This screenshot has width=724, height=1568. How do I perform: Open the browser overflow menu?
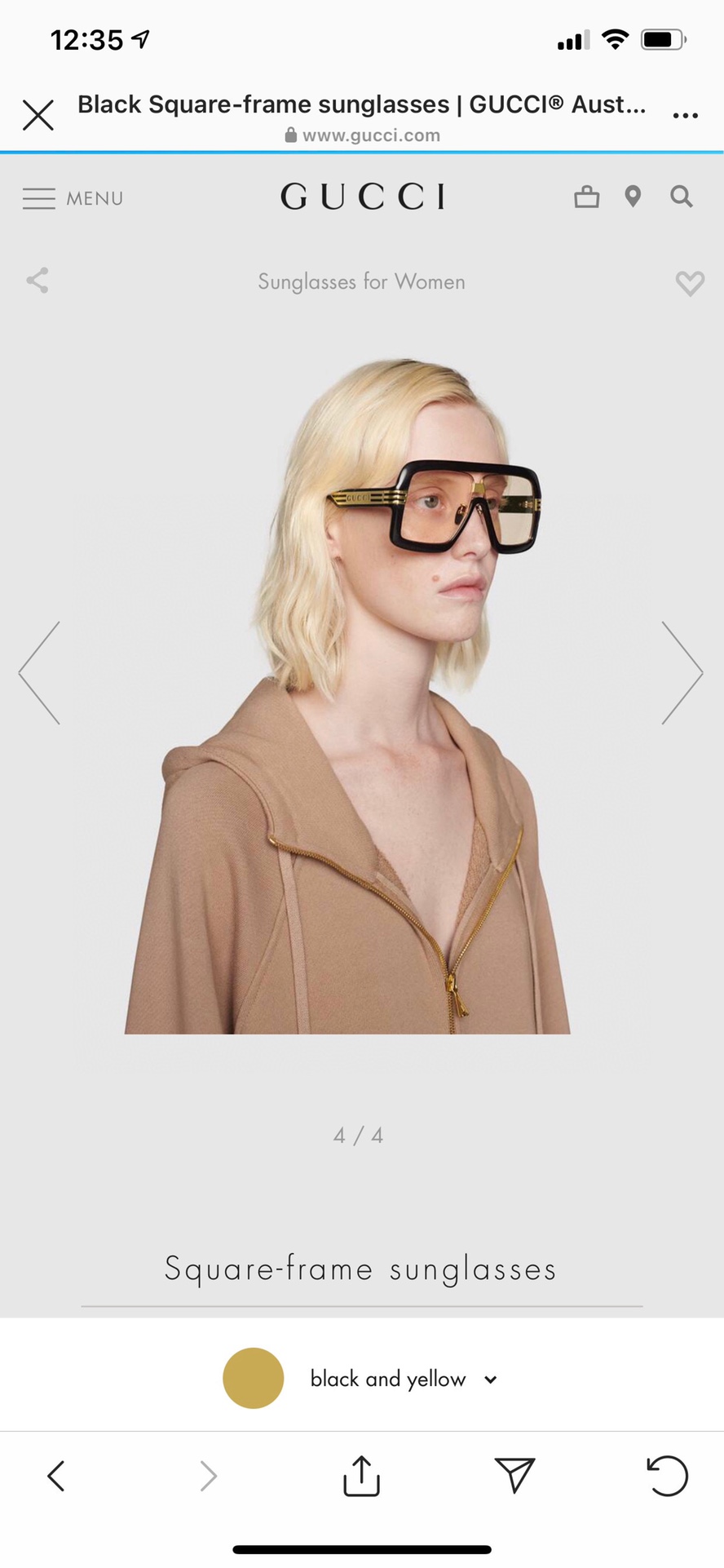click(685, 116)
